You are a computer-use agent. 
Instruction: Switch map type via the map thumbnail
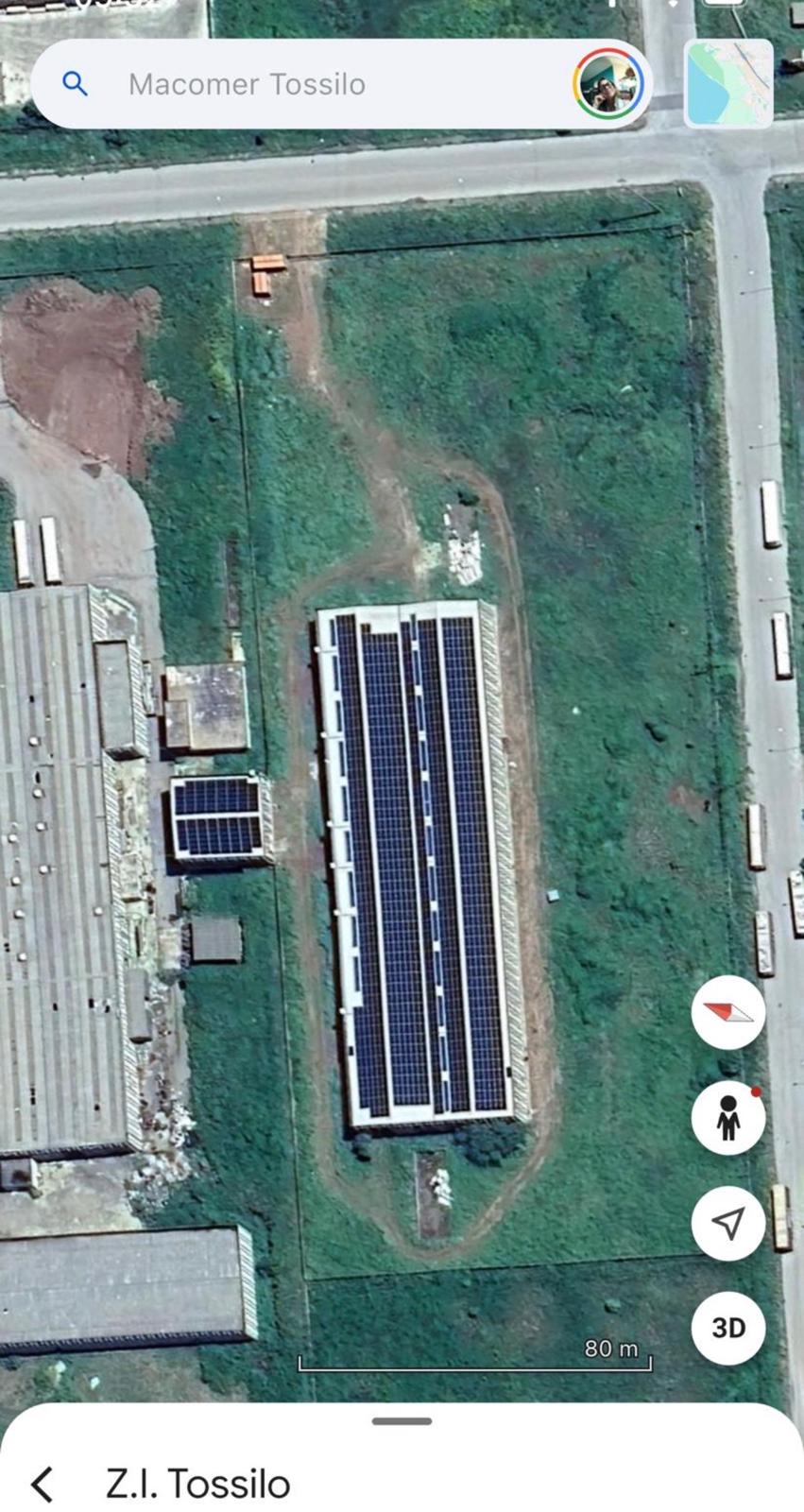click(x=727, y=84)
